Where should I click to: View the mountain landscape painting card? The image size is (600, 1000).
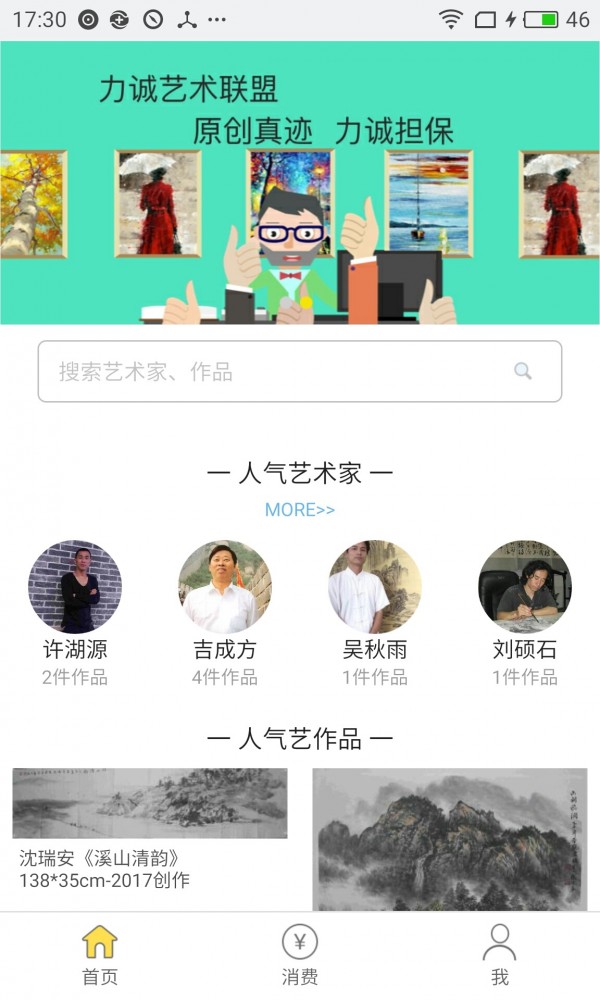coord(450,840)
